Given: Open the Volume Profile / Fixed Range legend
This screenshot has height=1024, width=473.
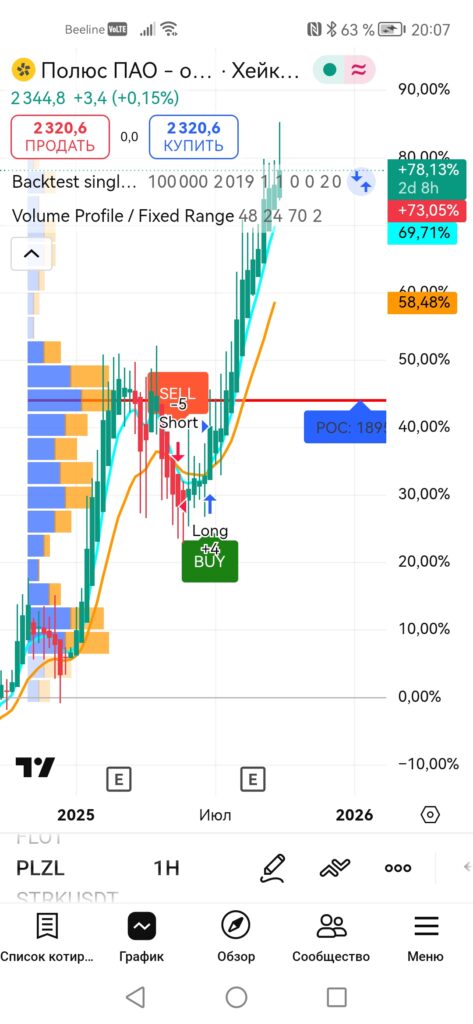Looking at the screenshot, I should 167,216.
